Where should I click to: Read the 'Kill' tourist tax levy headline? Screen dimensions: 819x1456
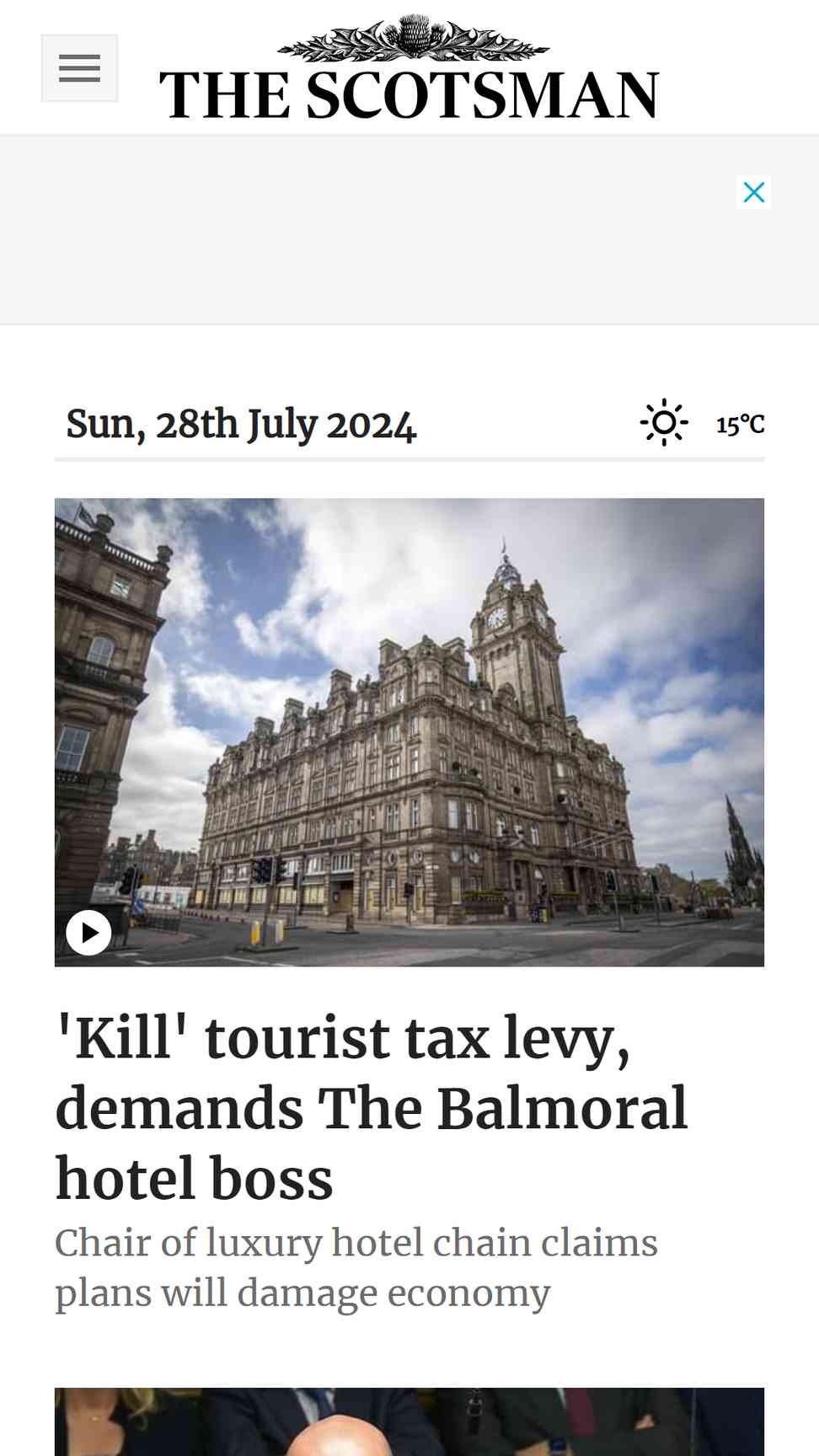point(372,1107)
